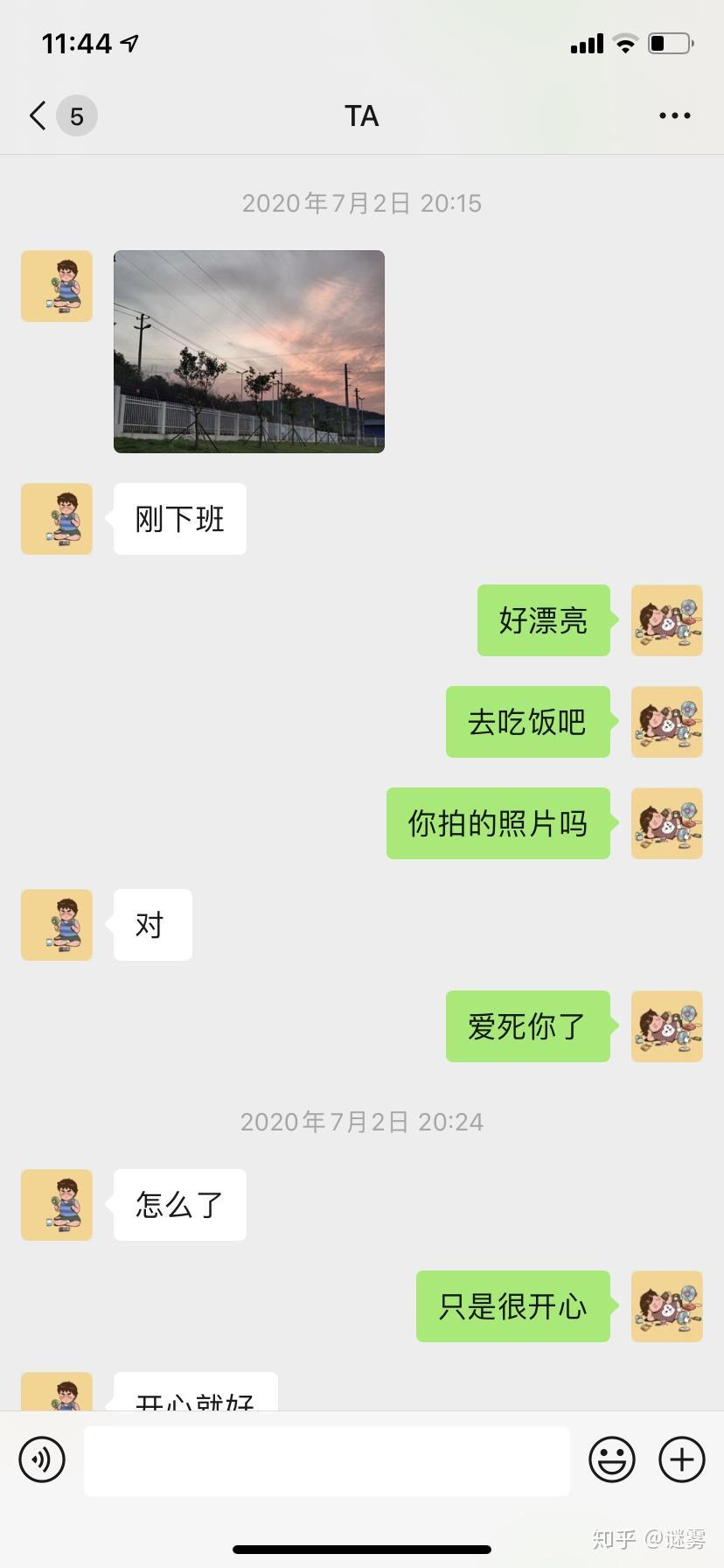
Task: Switch to voice input mode icon
Action: pos(42,1459)
